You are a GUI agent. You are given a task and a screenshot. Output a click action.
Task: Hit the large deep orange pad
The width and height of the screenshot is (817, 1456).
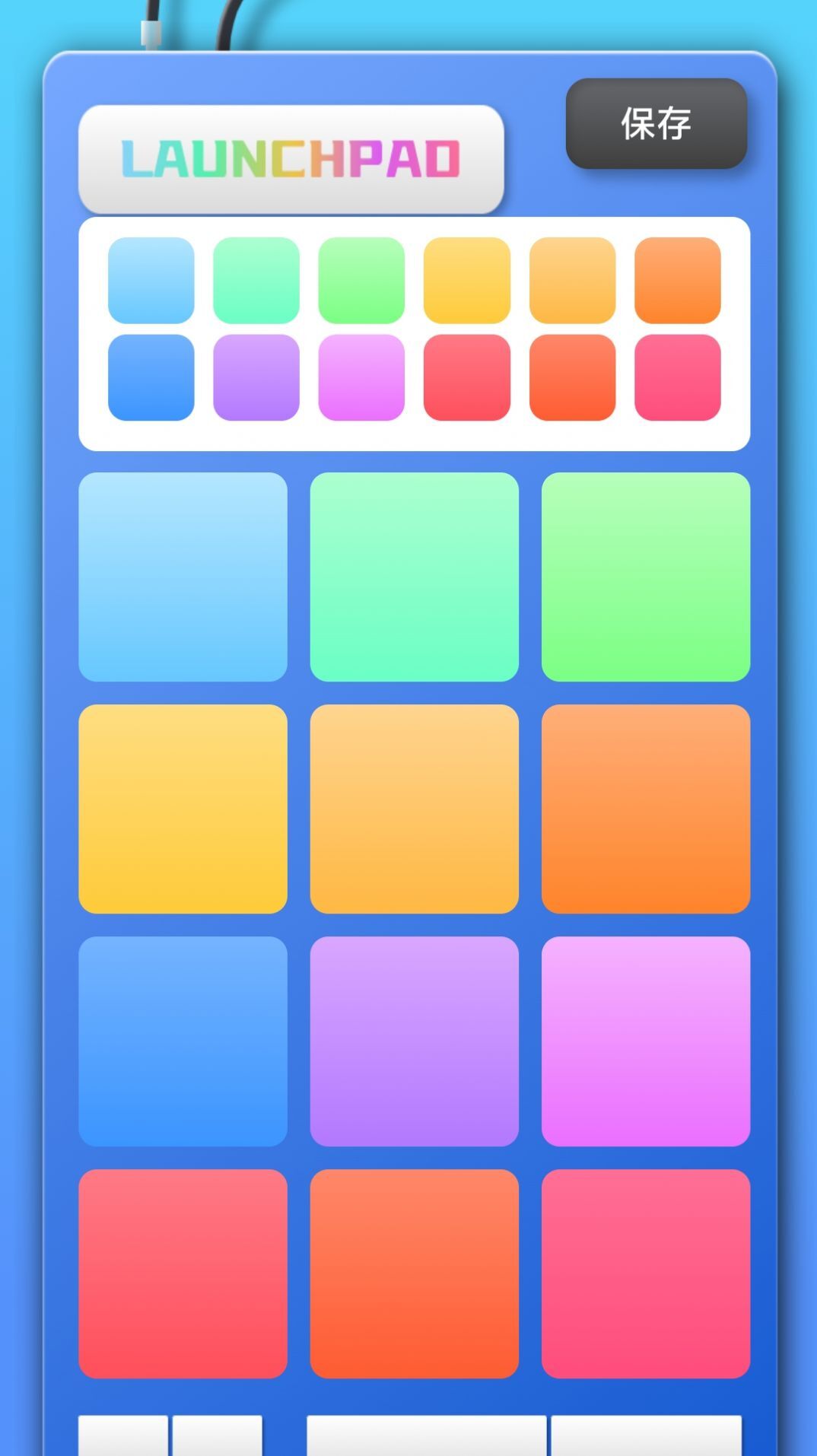[645, 809]
